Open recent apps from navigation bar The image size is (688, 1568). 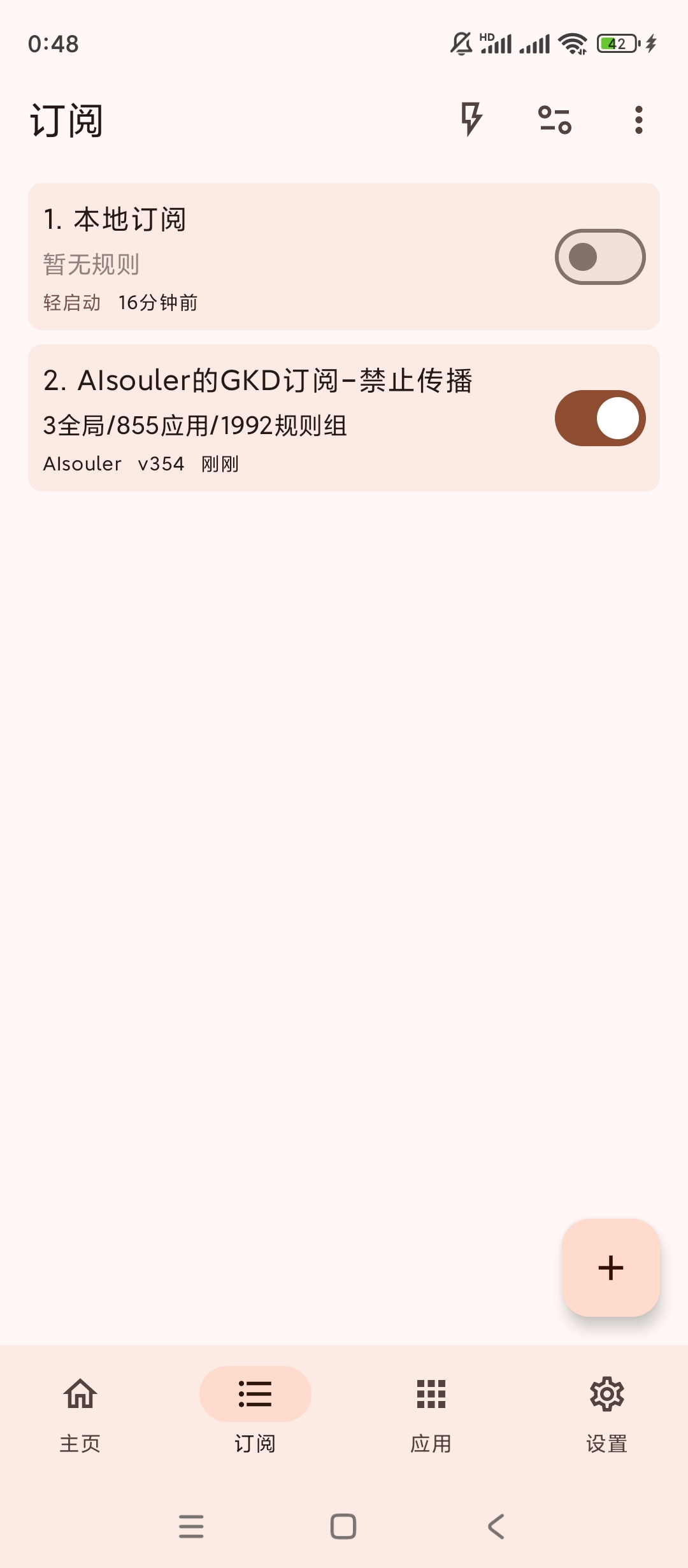pos(191,1527)
